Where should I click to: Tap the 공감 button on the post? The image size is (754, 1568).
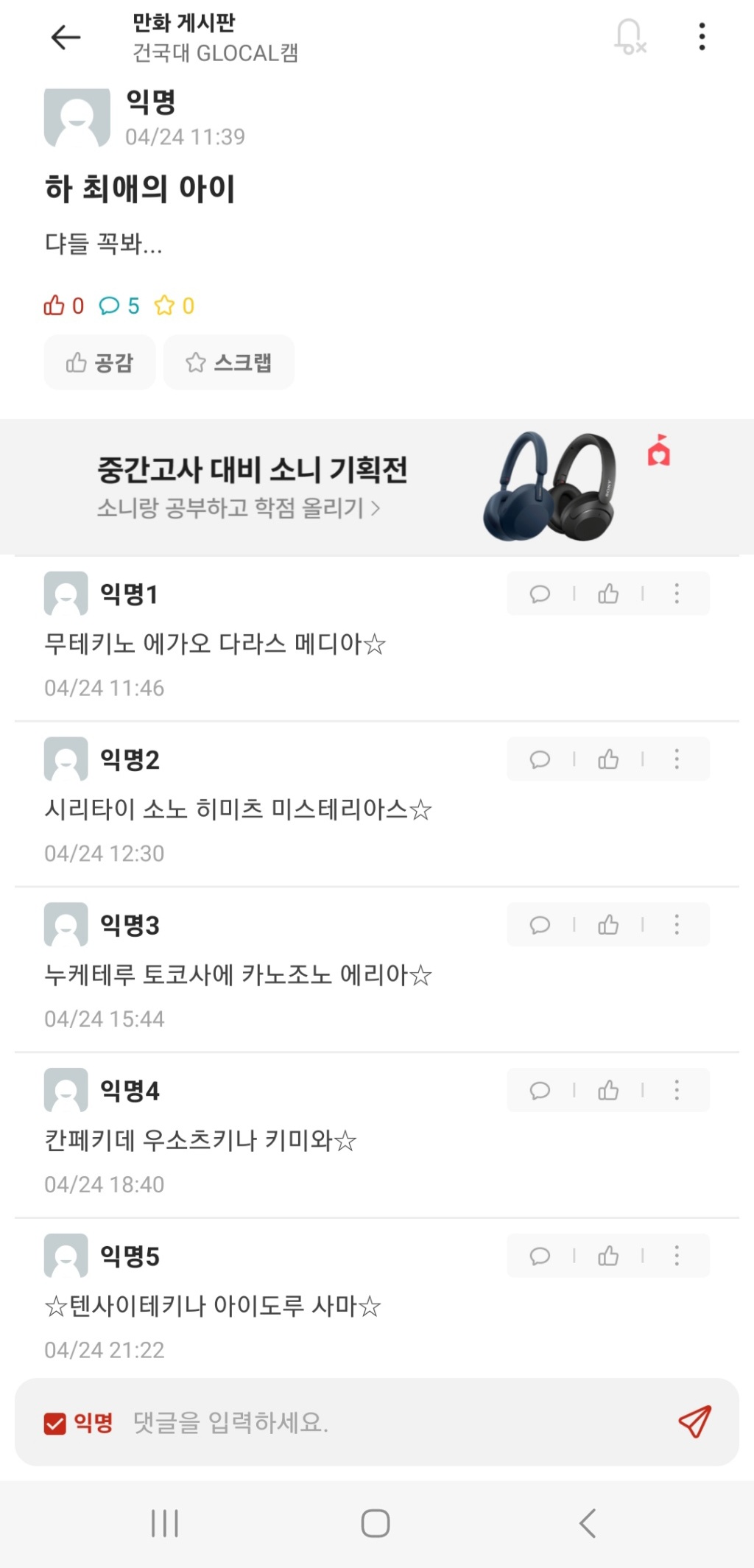point(99,362)
